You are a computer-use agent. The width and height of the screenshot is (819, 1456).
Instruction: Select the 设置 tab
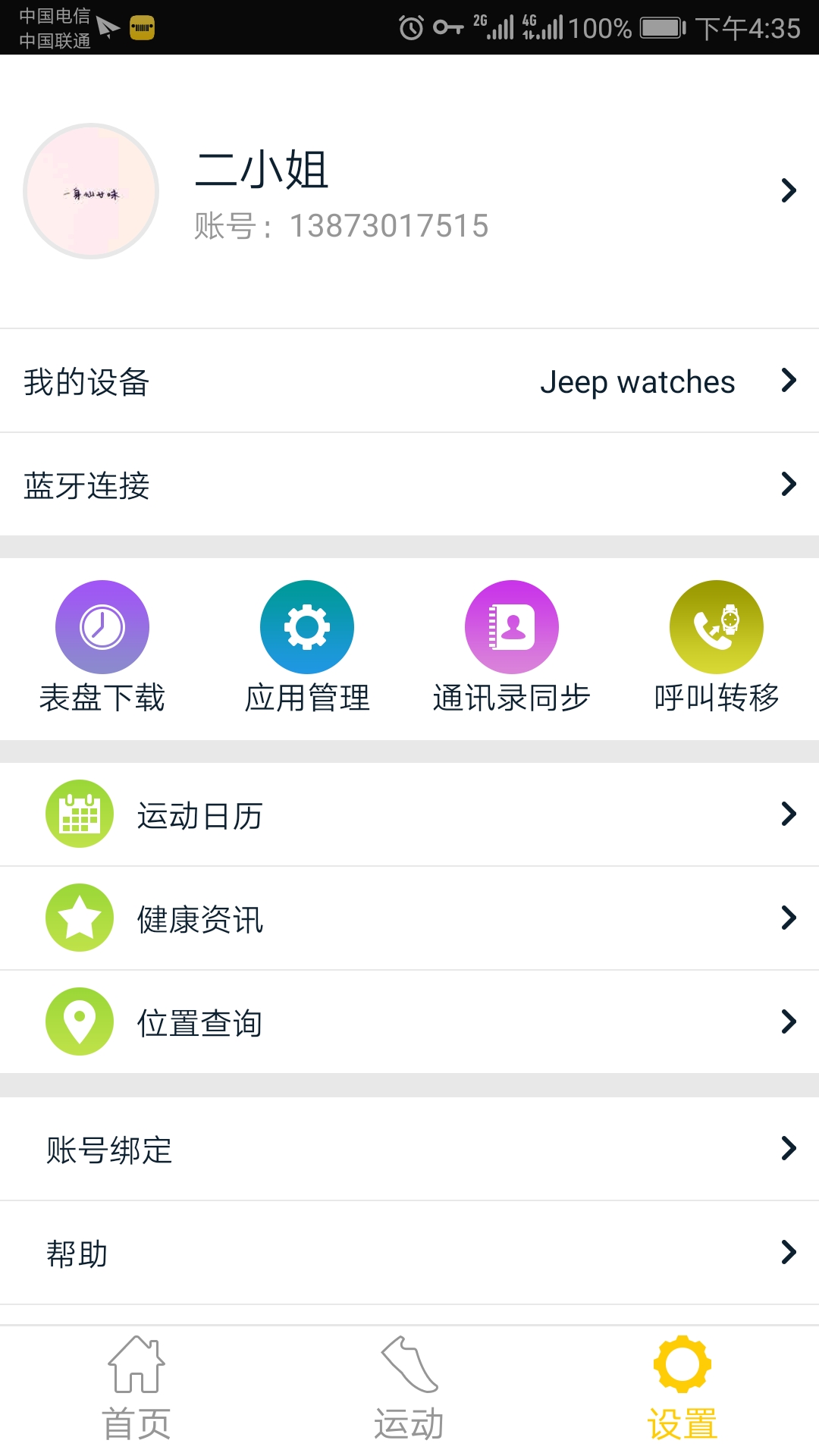682,1389
